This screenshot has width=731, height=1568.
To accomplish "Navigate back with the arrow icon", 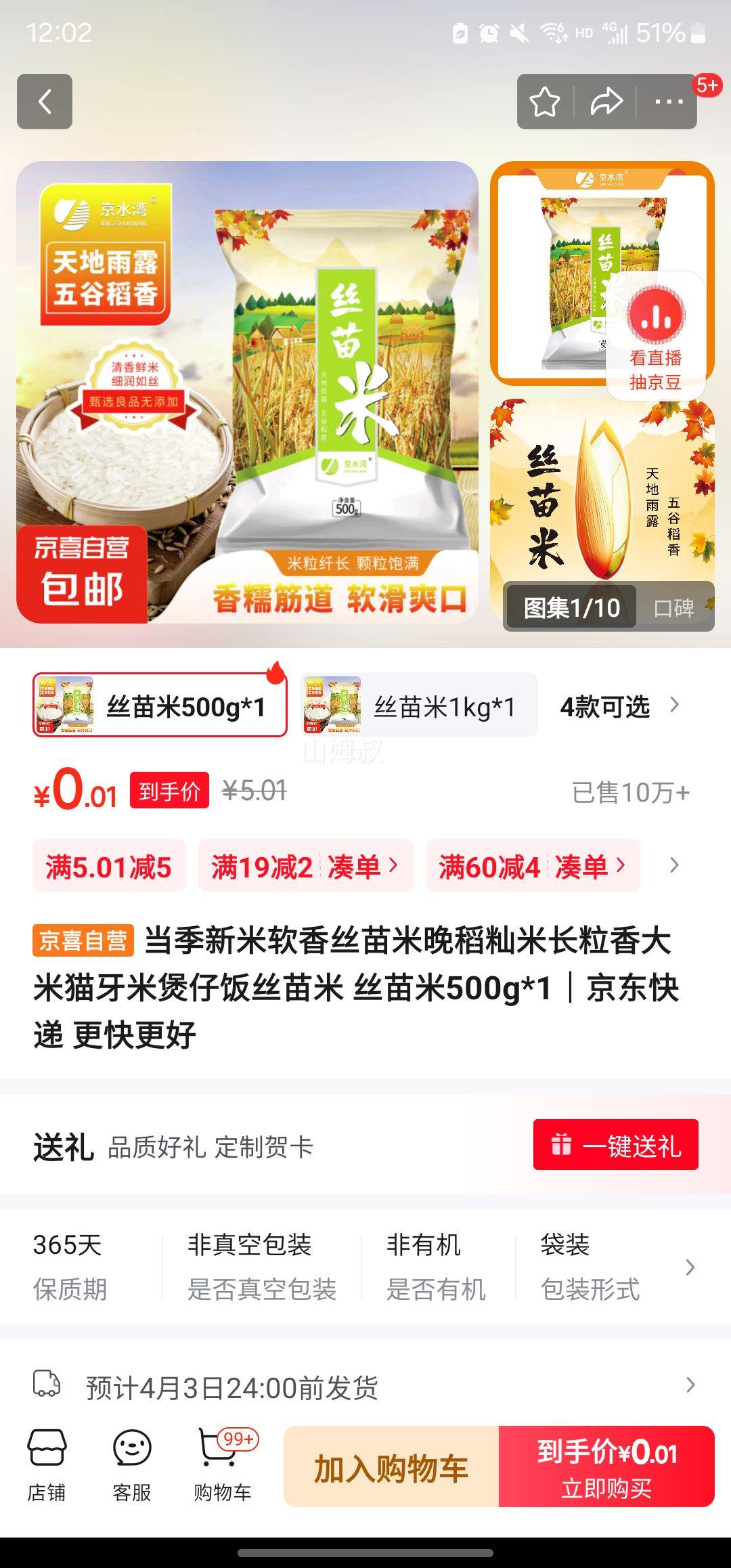I will (45, 102).
